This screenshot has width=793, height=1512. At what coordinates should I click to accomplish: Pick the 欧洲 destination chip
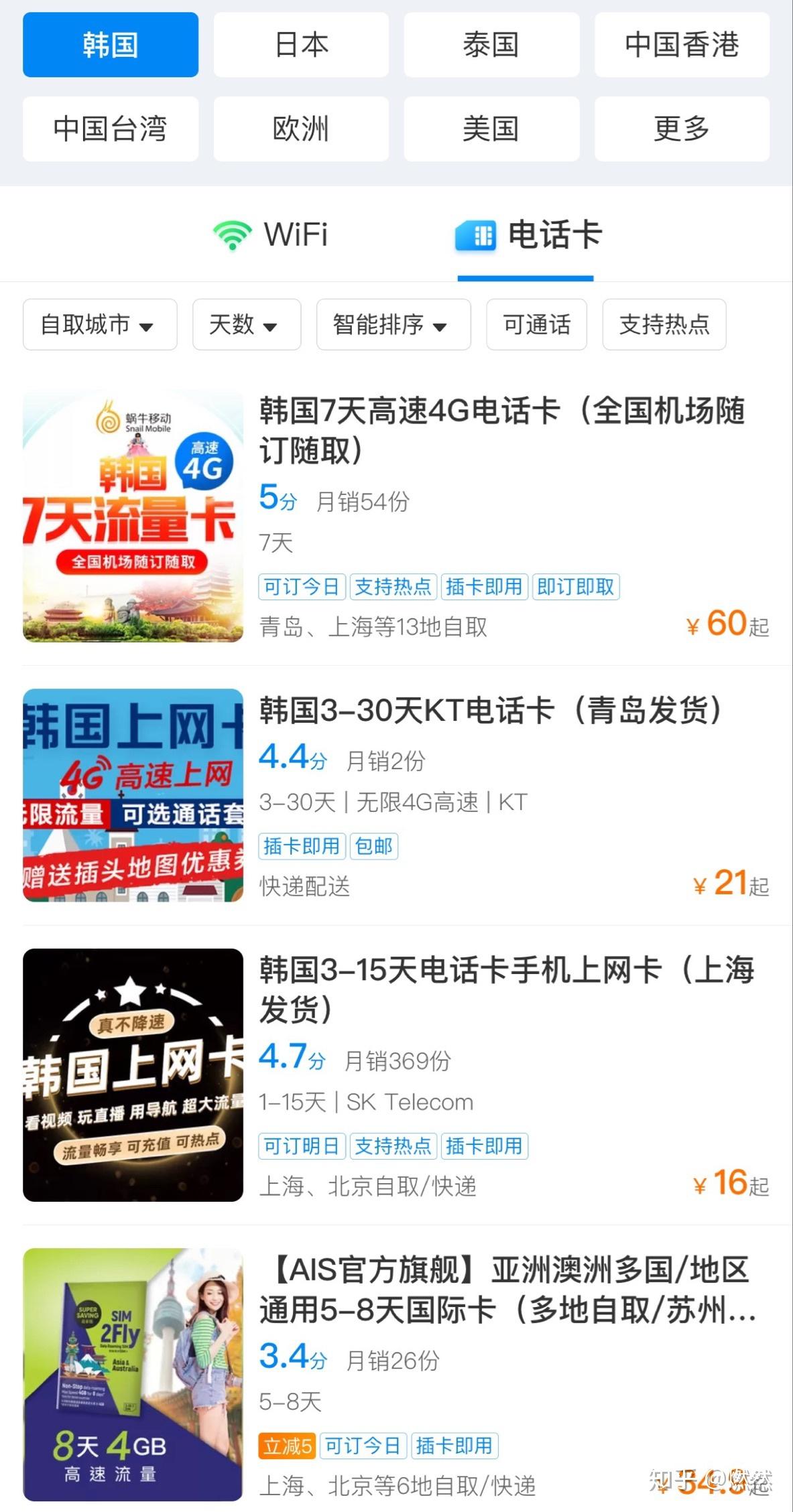click(x=301, y=129)
